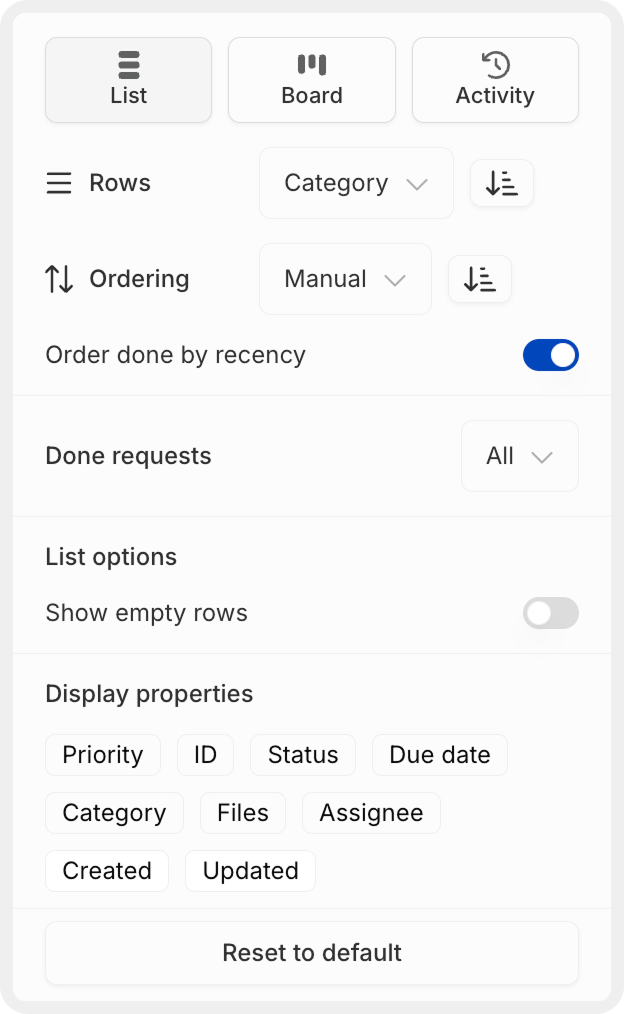Tap the sort direction icon beside Category
The width and height of the screenshot is (624, 1014).
click(502, 183)
